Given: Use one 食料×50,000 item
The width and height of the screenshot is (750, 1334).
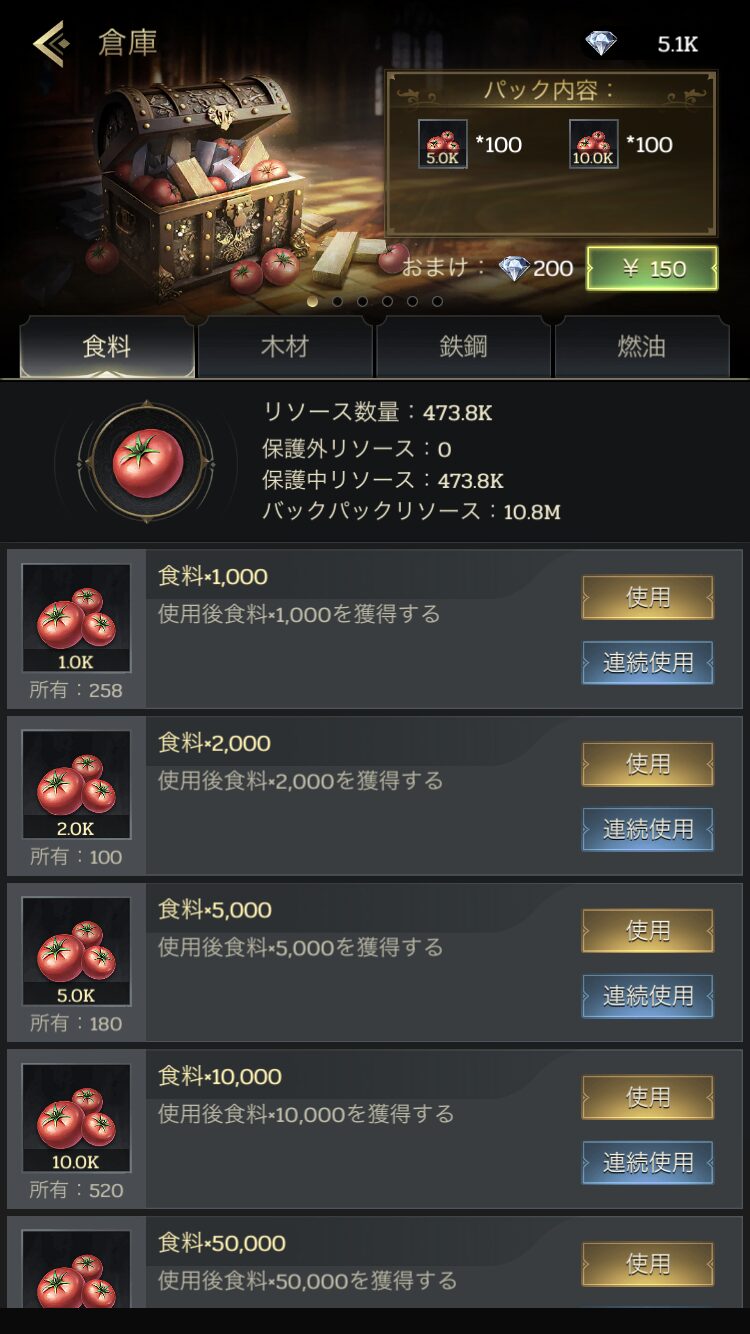Looking at the screenshot, I should 647,1264.
